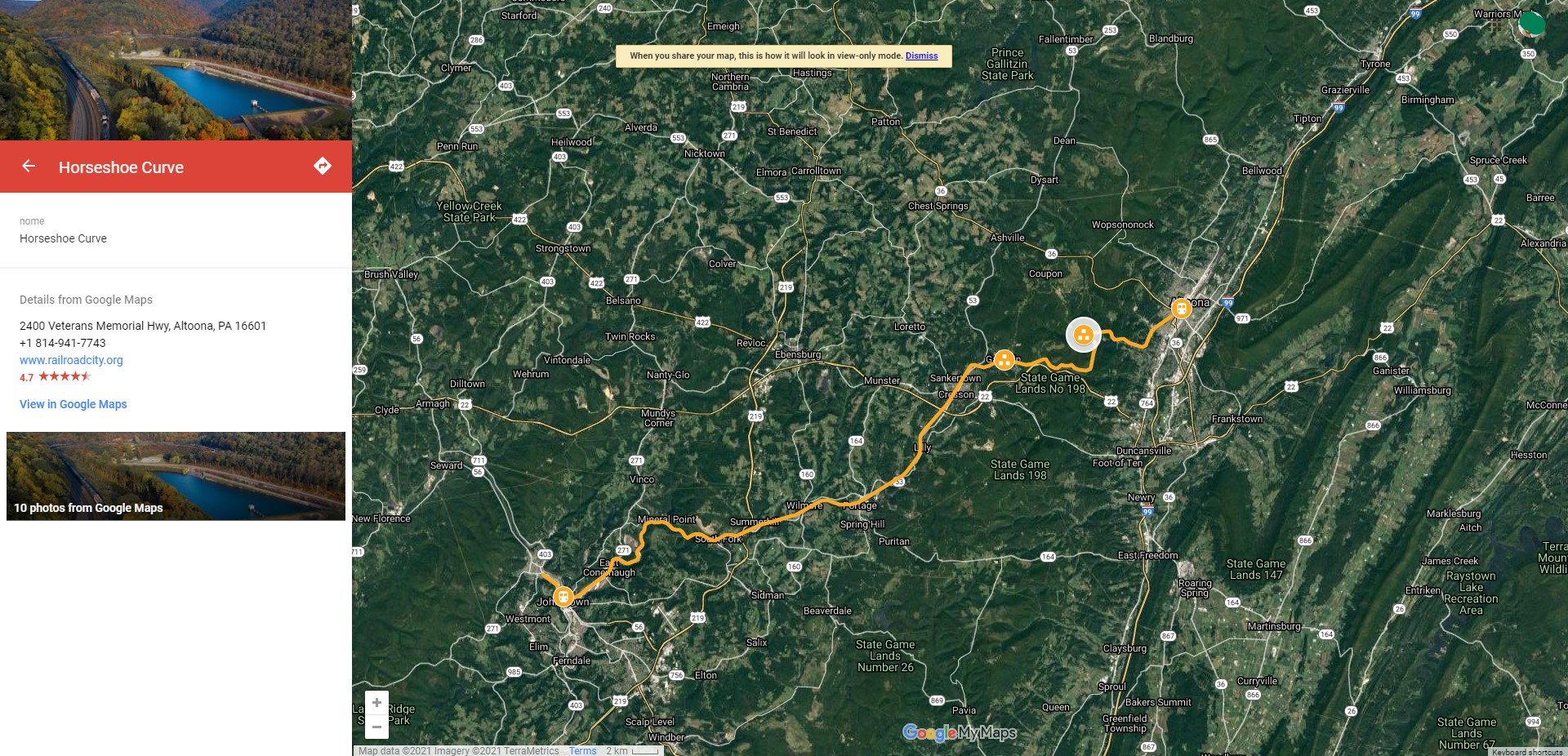This screenshot has width=1568, height=756.
Task: Tap the selected Horseshoe Curve map marker
Action: (x=1083, y=335)
